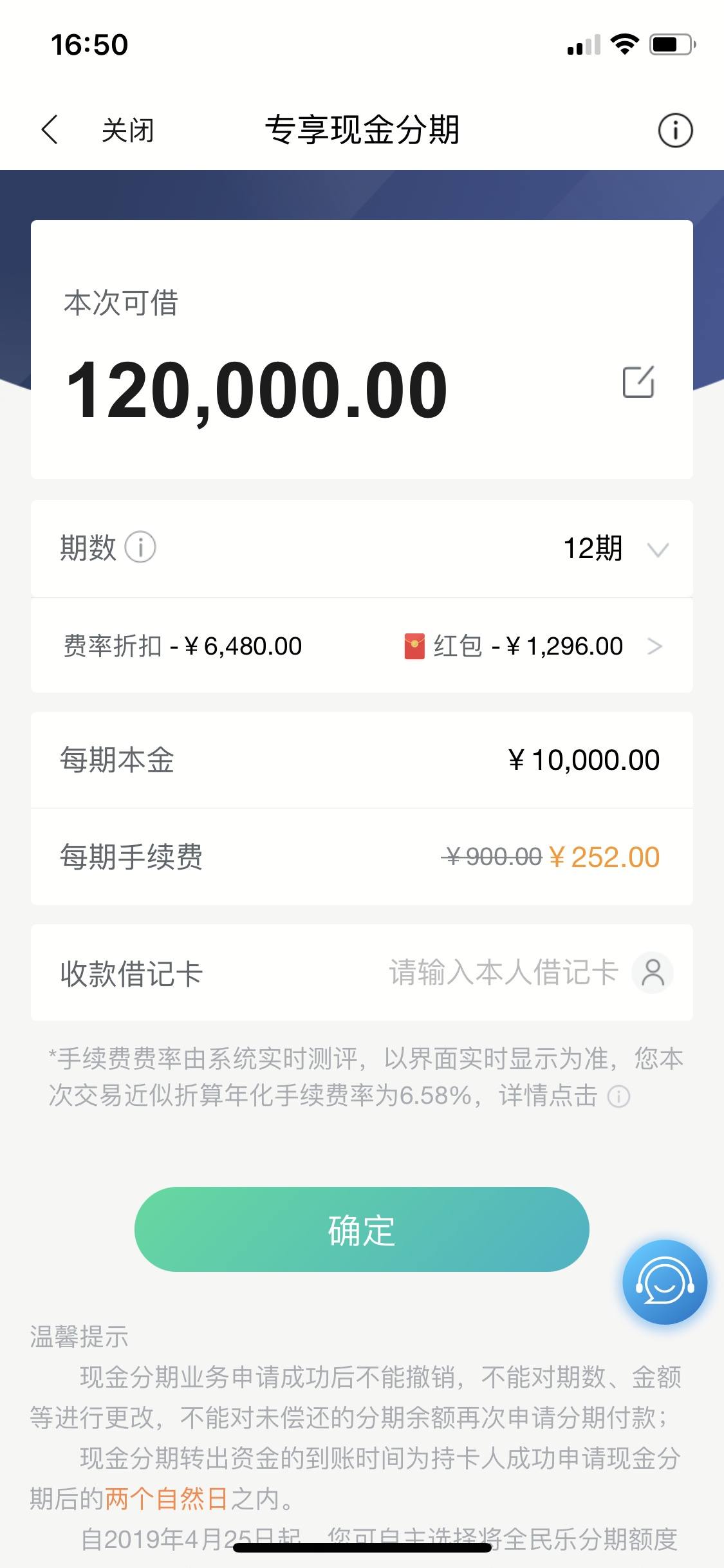The image size is (724, 1568).
Task: Tap the person icon beside debit card field
Action: 653,973
